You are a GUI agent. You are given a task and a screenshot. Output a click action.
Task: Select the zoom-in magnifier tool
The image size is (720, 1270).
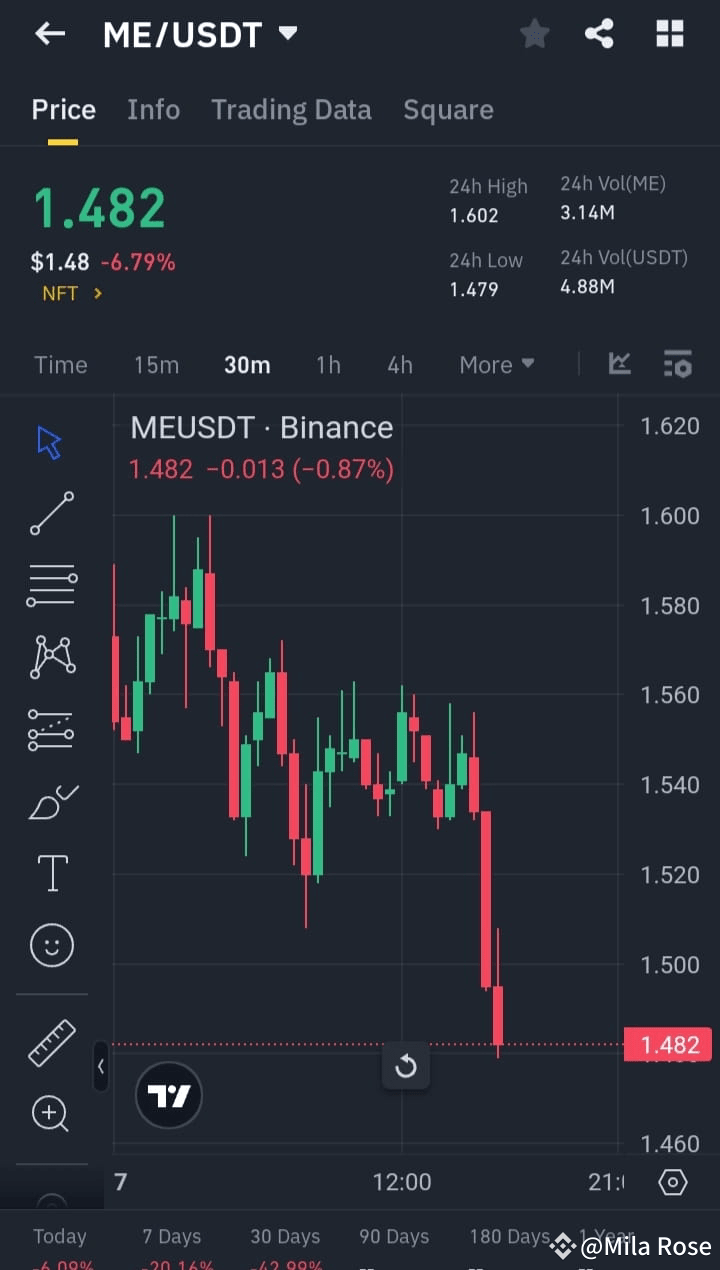51,1113
